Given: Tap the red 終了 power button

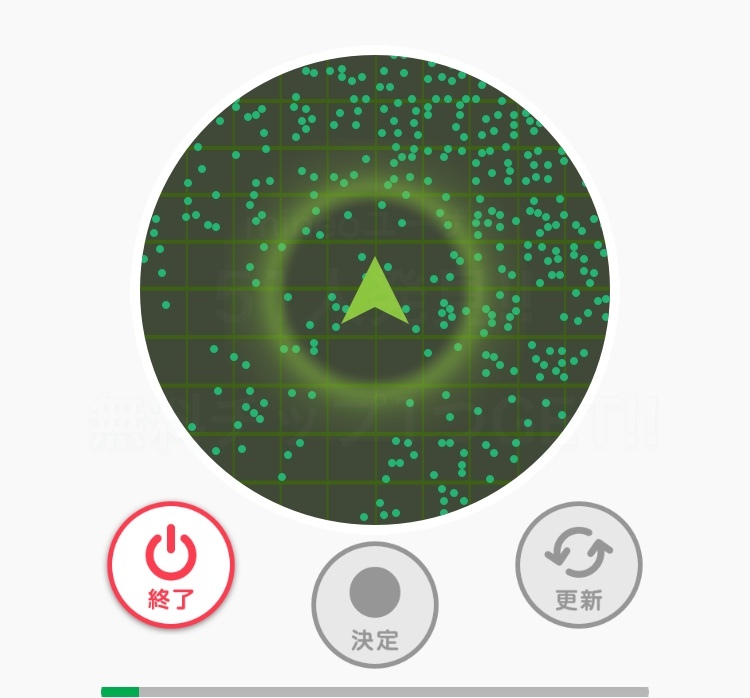Looking at the screenshot, I should pos(171,564).
